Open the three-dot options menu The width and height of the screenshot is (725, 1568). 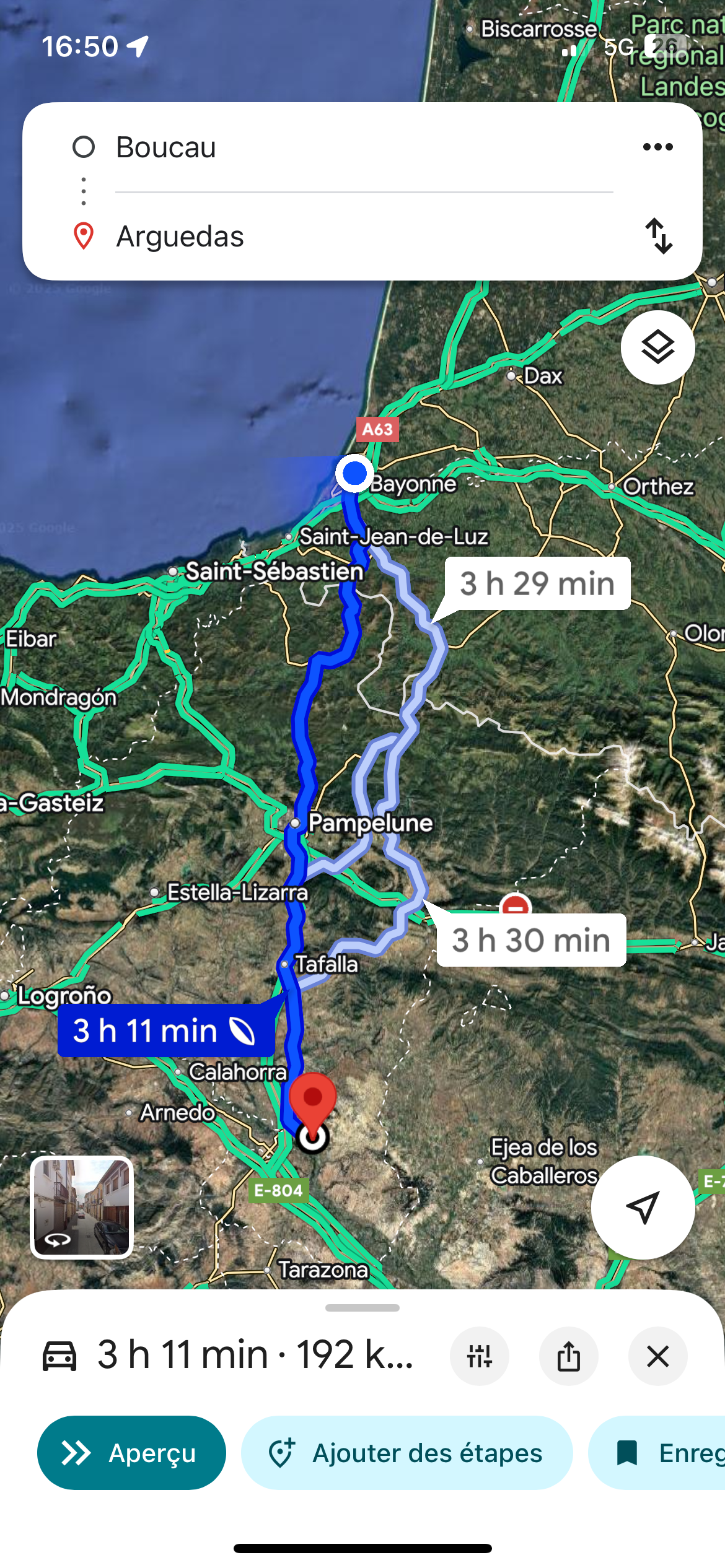(x=657, y=147)
